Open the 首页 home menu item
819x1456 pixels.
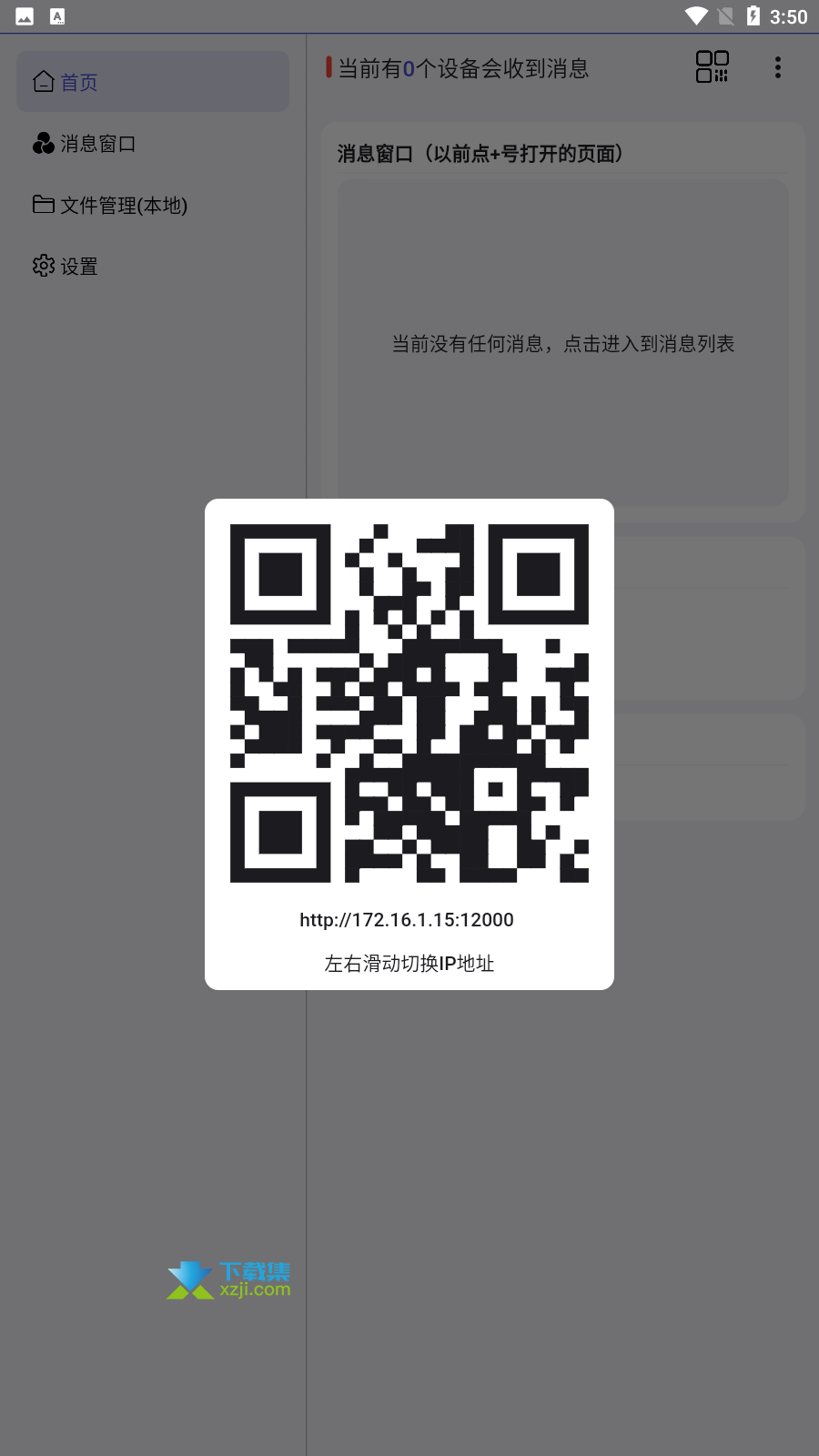(x=153, y=82)
